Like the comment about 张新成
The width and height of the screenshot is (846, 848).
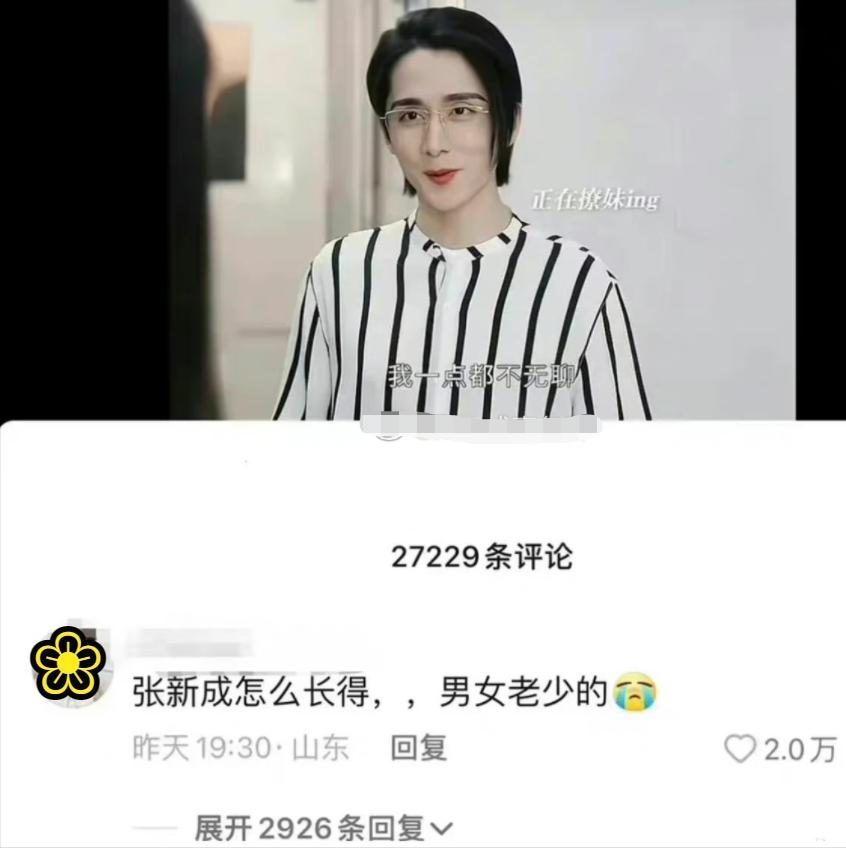click(x=740, y=749)
